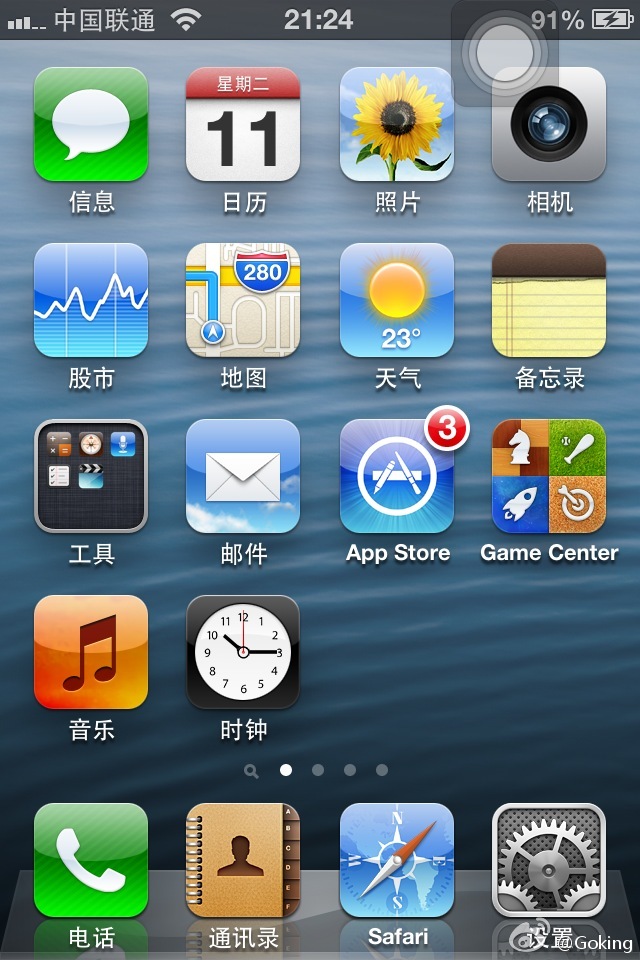This screenshot has height=960, width=640.
Task: Launch the 音乐 Music app
Action: pyautogui.click(x=91, y=652)
